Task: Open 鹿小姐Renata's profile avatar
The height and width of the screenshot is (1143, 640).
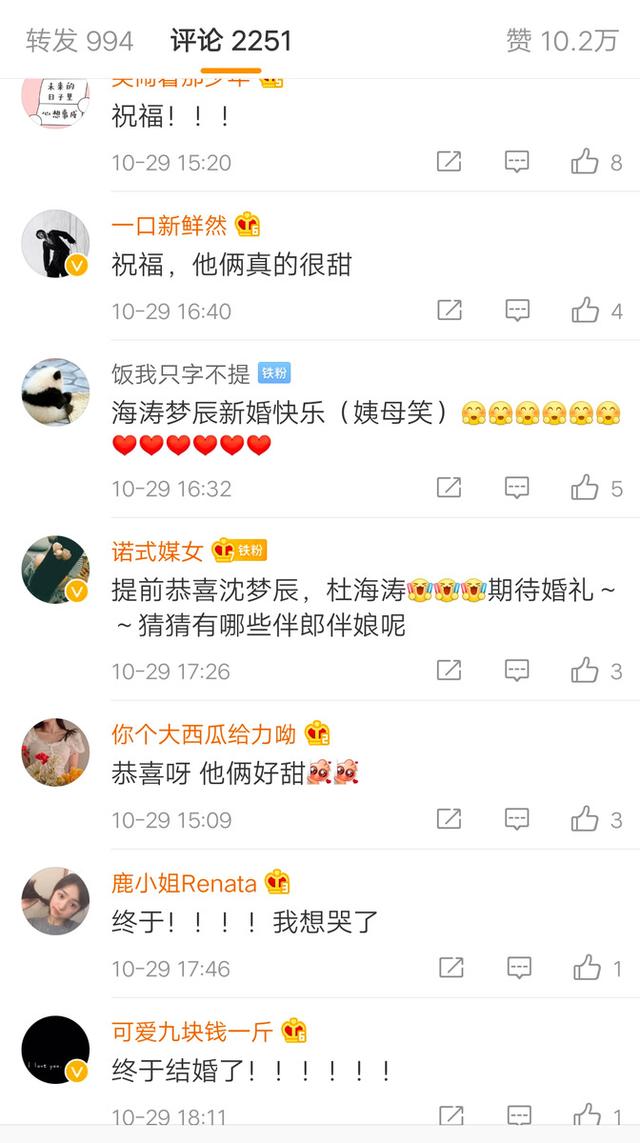Action: click(55, 901)
